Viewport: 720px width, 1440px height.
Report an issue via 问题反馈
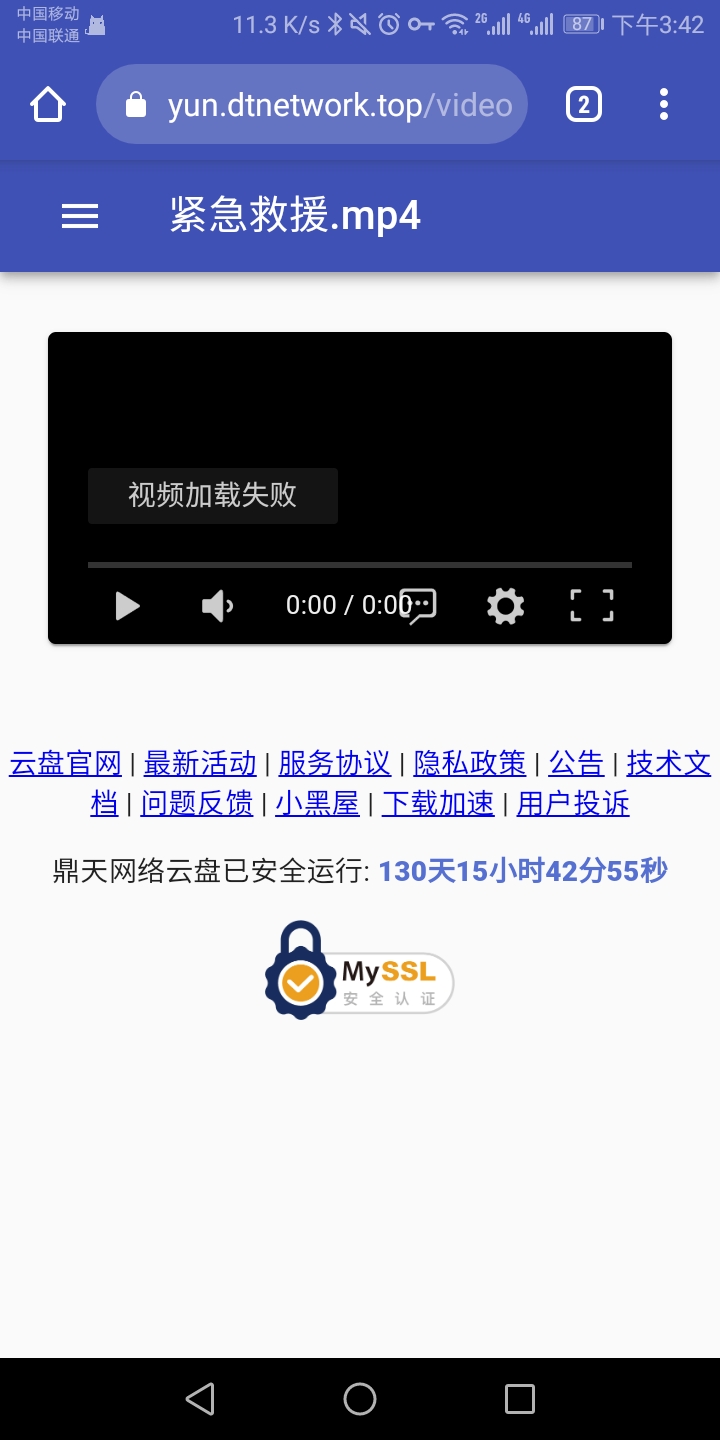tap(196, 804)
